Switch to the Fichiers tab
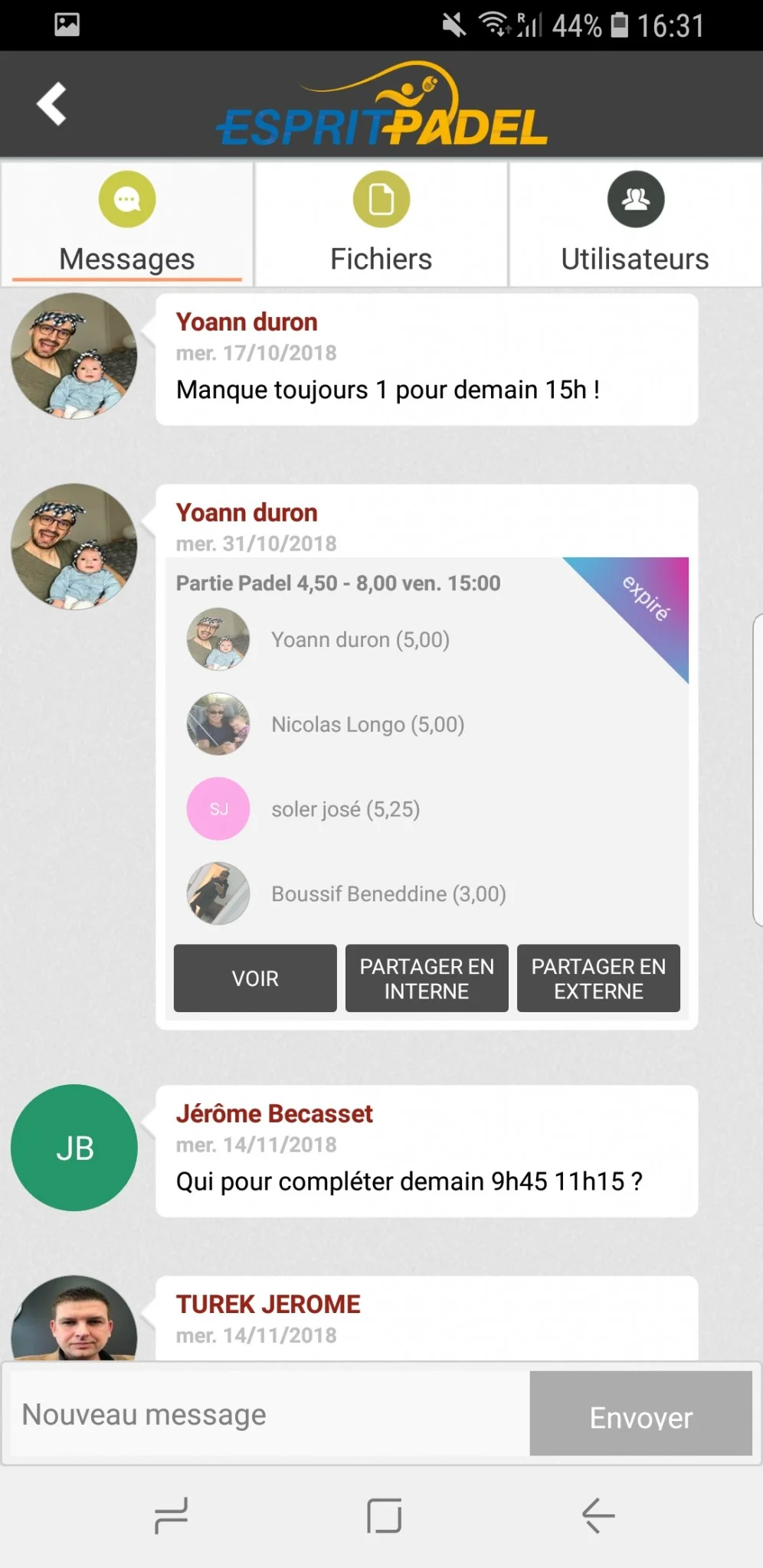Screen dimensions: 763x1568 (381, 224)
